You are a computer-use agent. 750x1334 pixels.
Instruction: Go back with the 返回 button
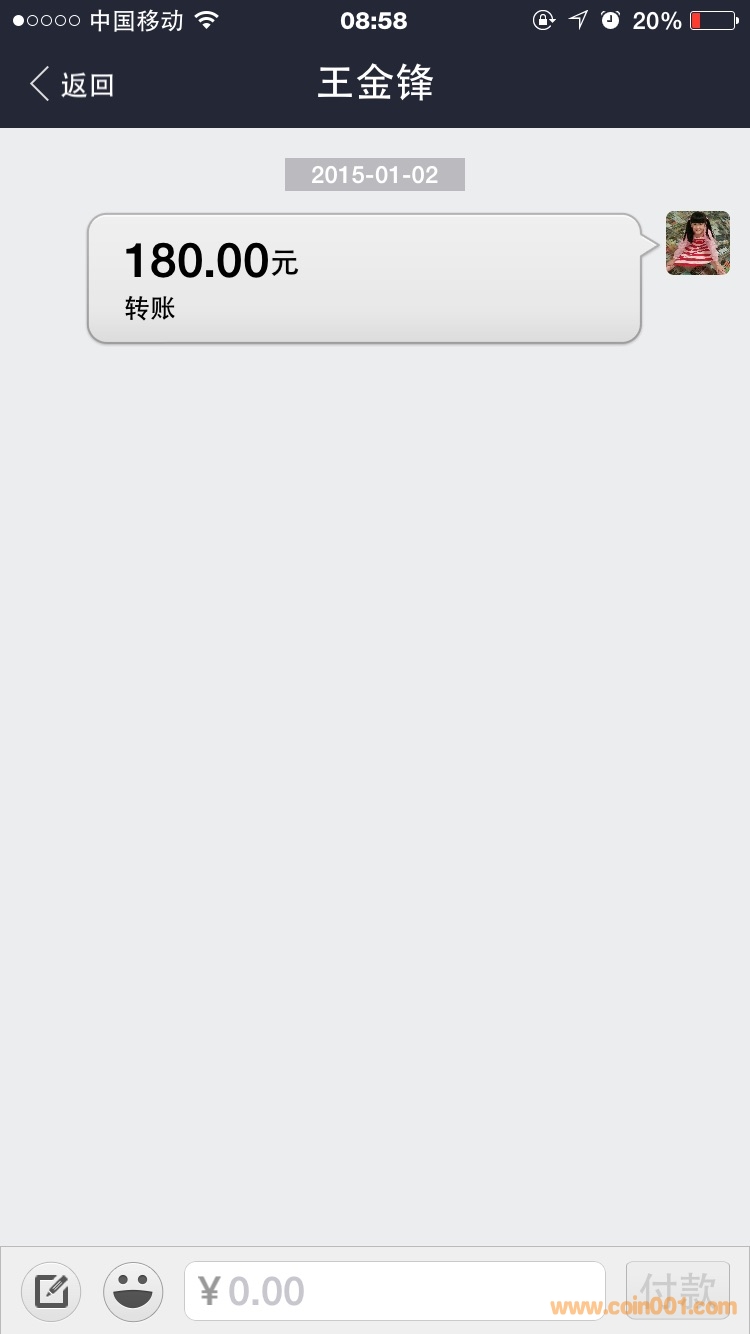[72, 85]
